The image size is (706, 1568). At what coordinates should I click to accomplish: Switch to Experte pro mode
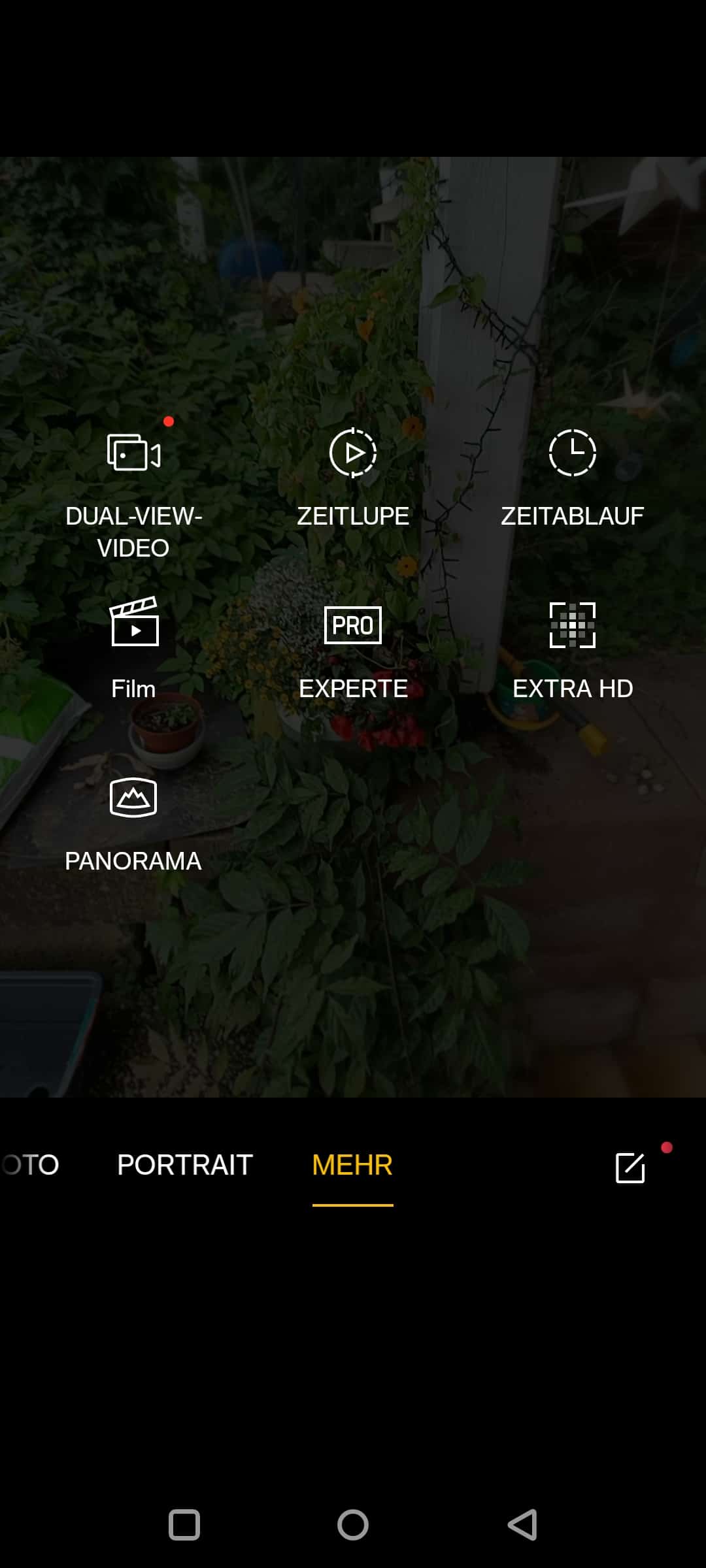353,650
